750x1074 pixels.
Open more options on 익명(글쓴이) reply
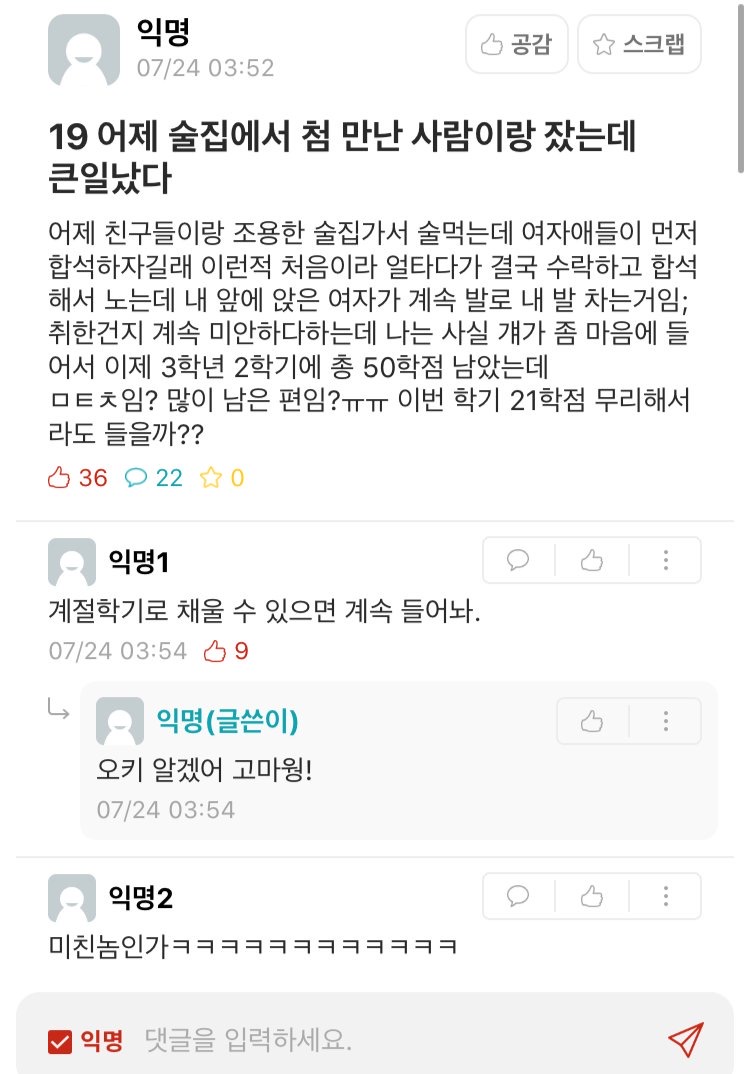[665, 721]
